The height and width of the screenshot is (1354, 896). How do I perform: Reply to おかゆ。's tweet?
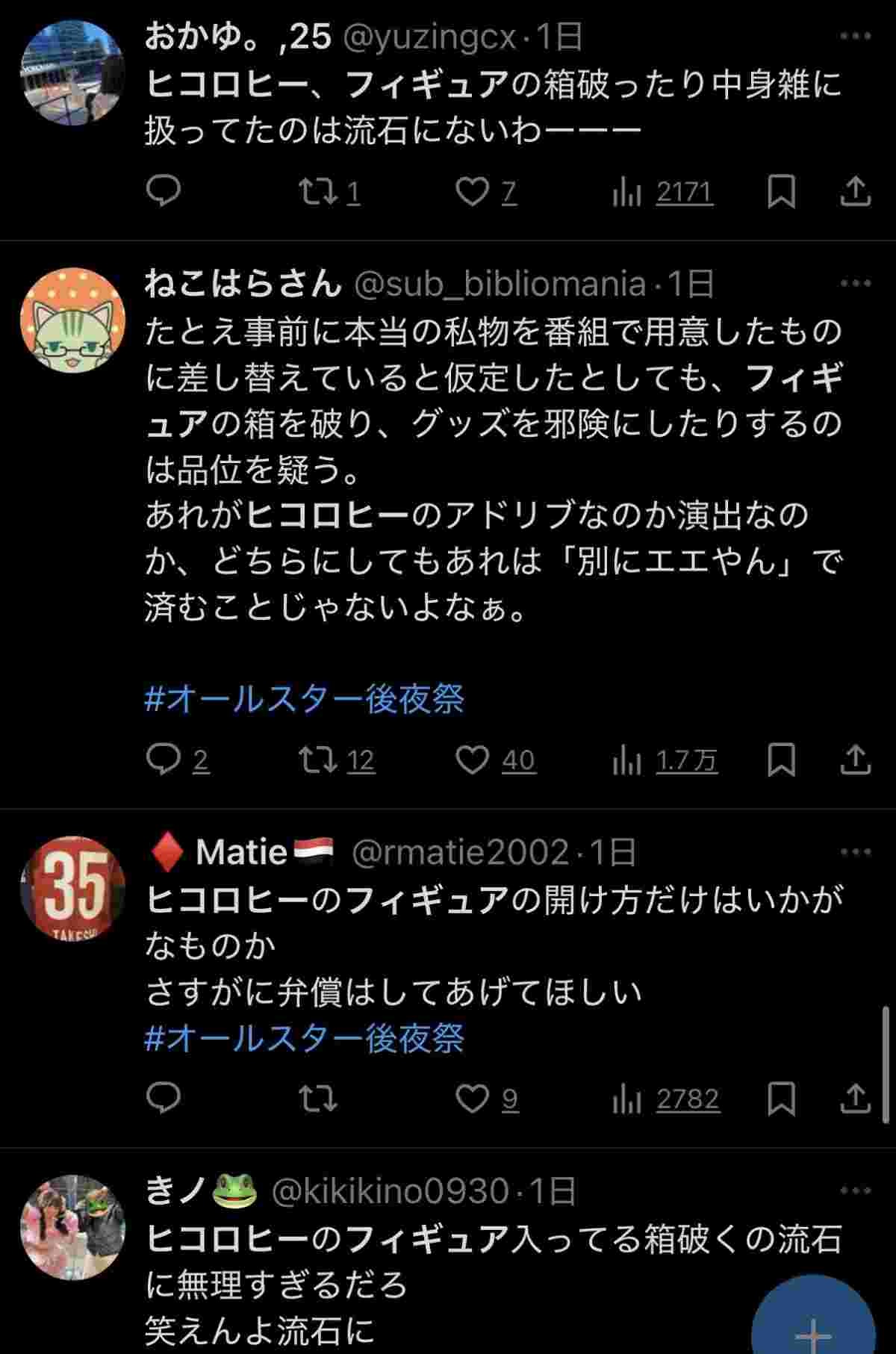163,192
